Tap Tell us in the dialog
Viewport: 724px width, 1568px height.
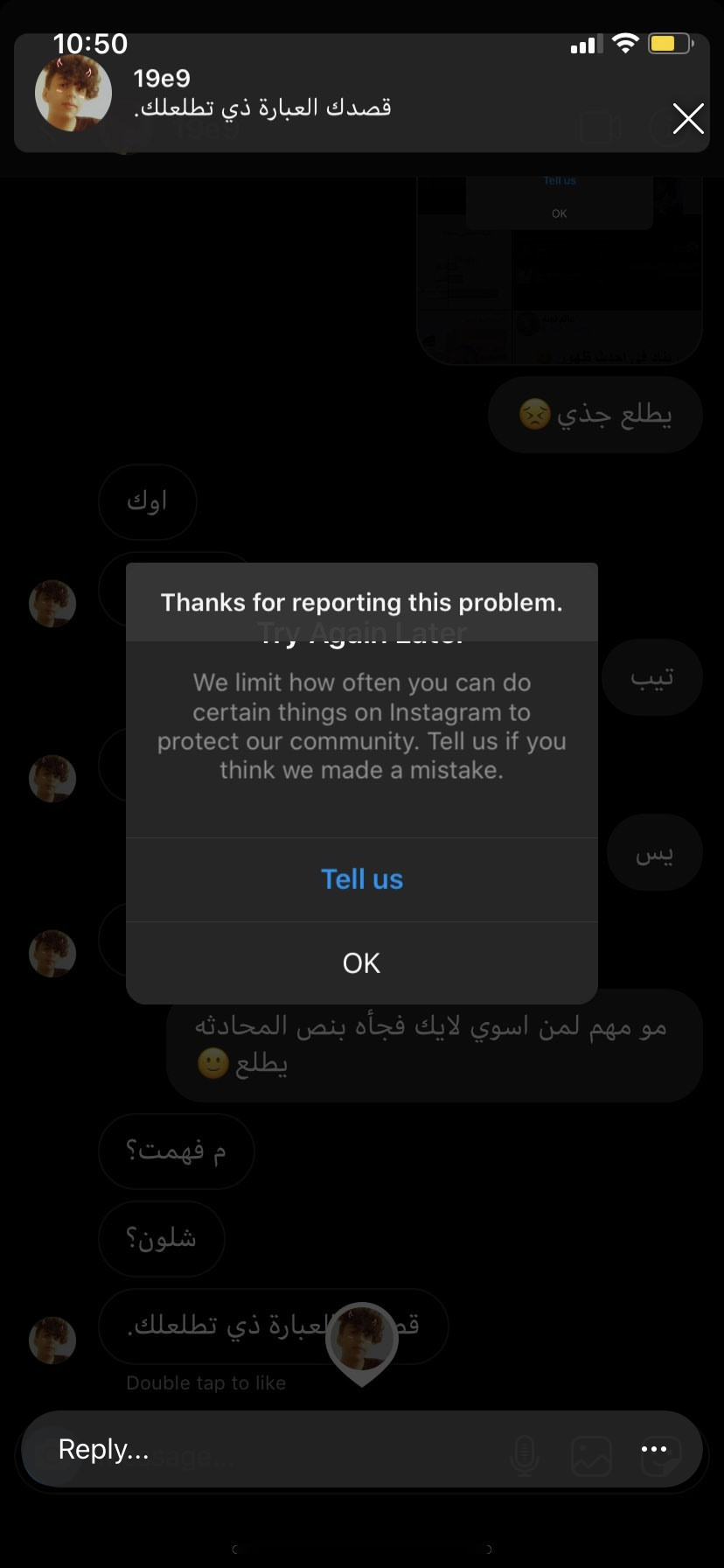coord(362,879)
